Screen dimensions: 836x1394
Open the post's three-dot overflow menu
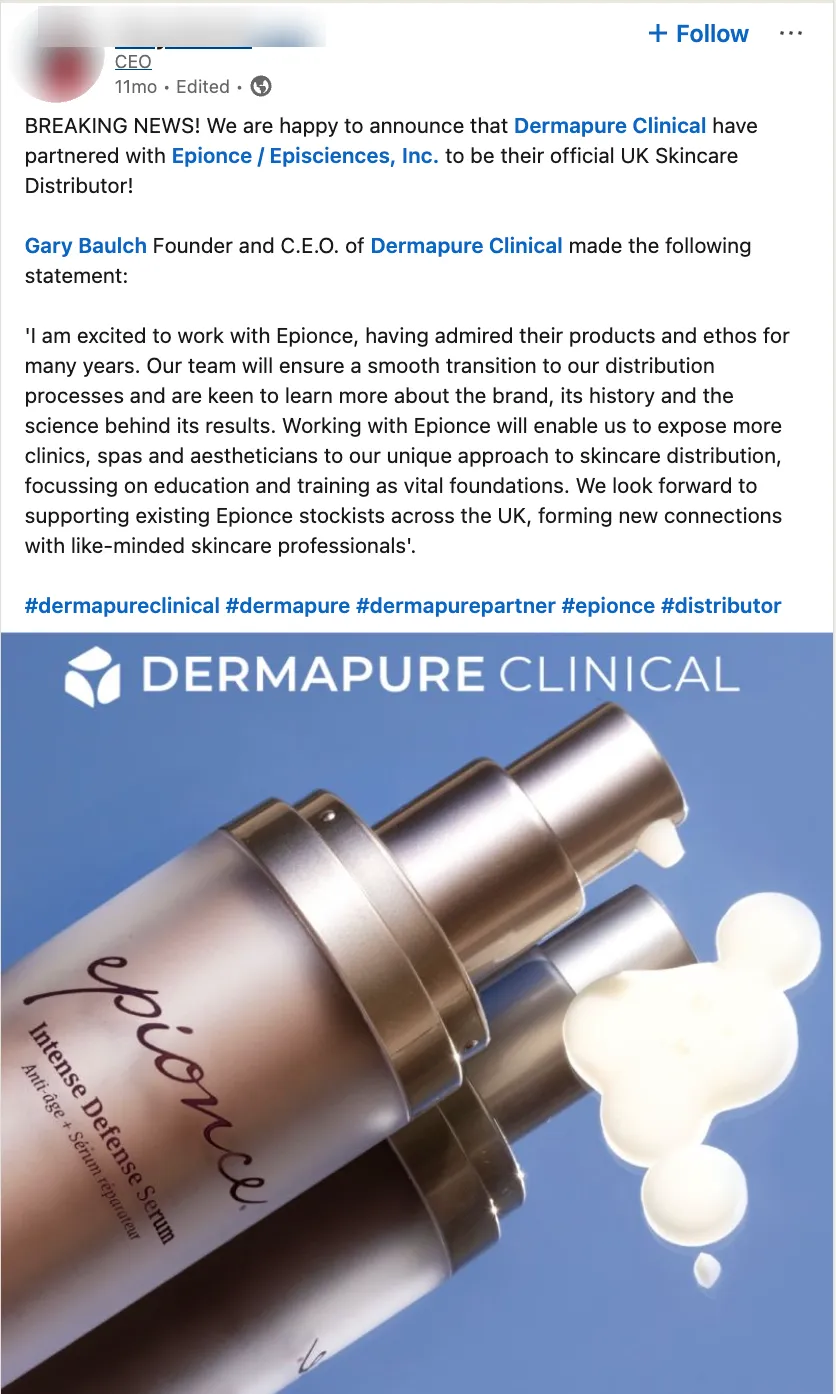coord(791,33)
